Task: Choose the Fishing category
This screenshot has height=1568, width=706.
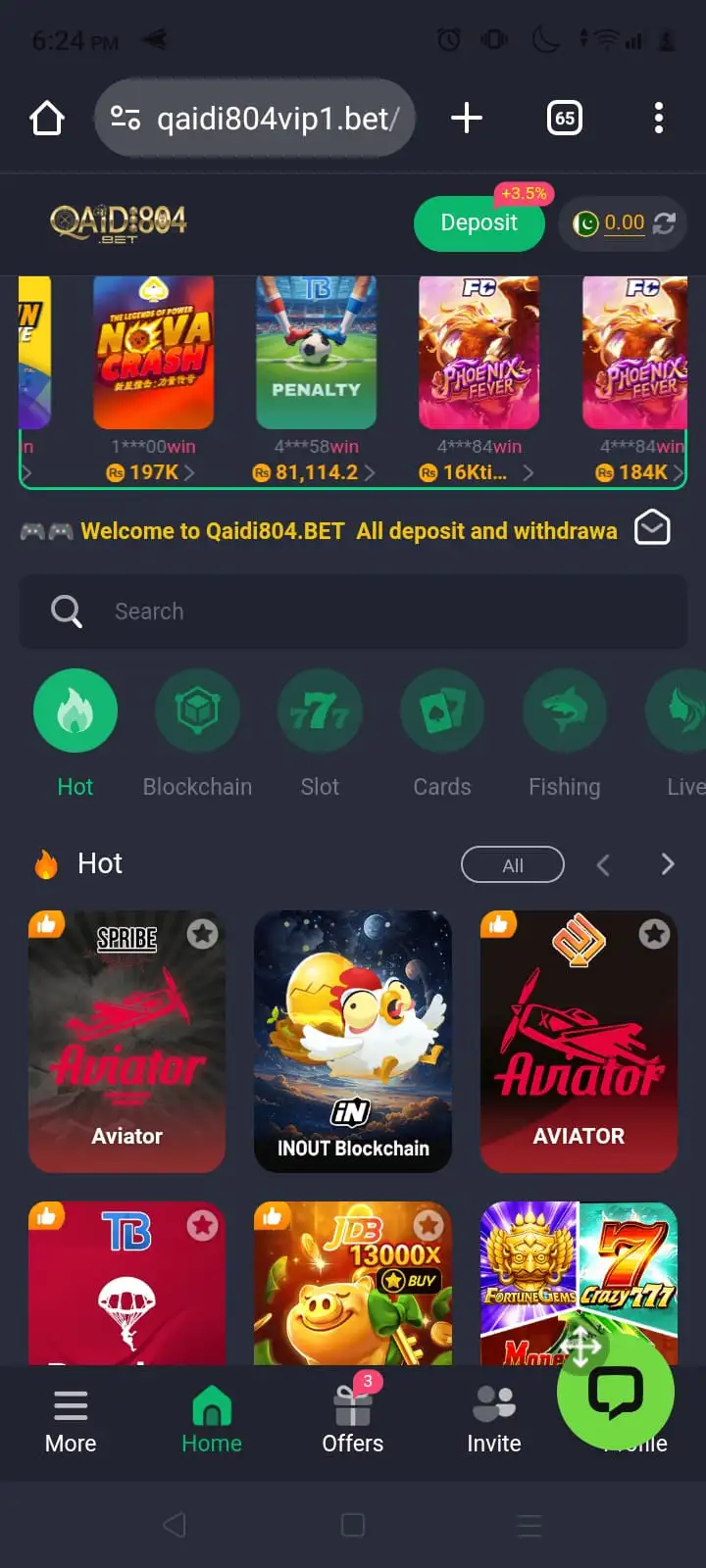Action: coord(565,711)
